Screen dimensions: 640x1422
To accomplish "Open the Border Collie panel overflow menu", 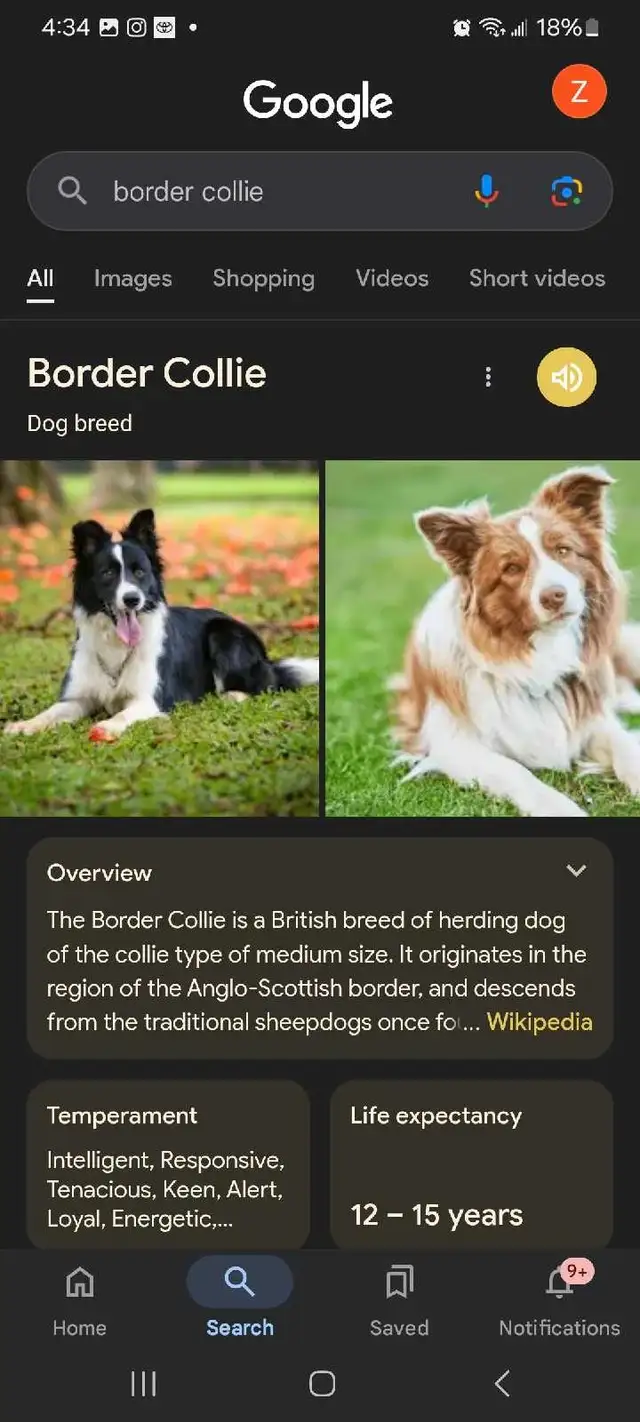I will tap(488, 377).
